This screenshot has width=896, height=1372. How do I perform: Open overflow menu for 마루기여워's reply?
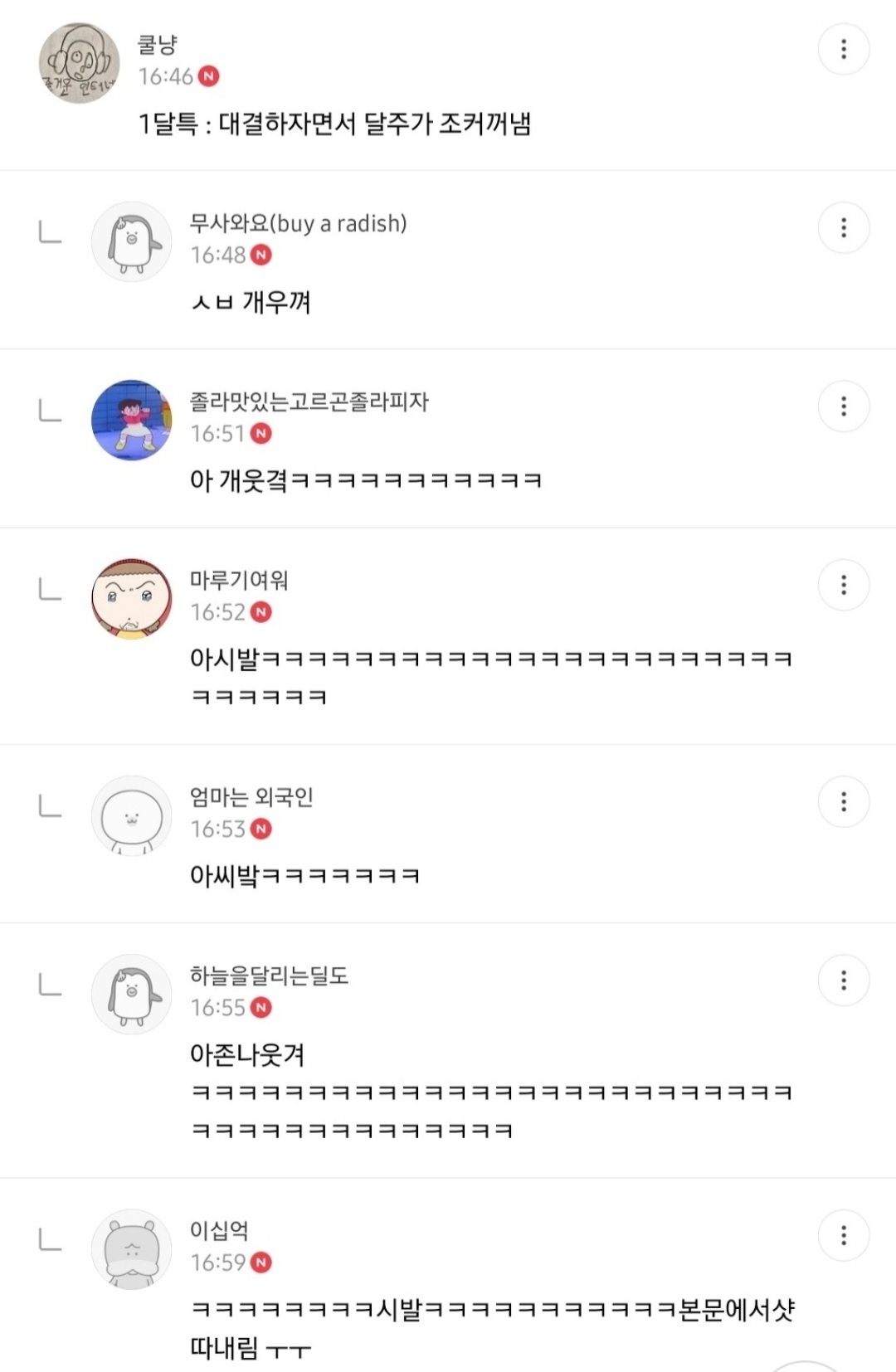[843, 585]
